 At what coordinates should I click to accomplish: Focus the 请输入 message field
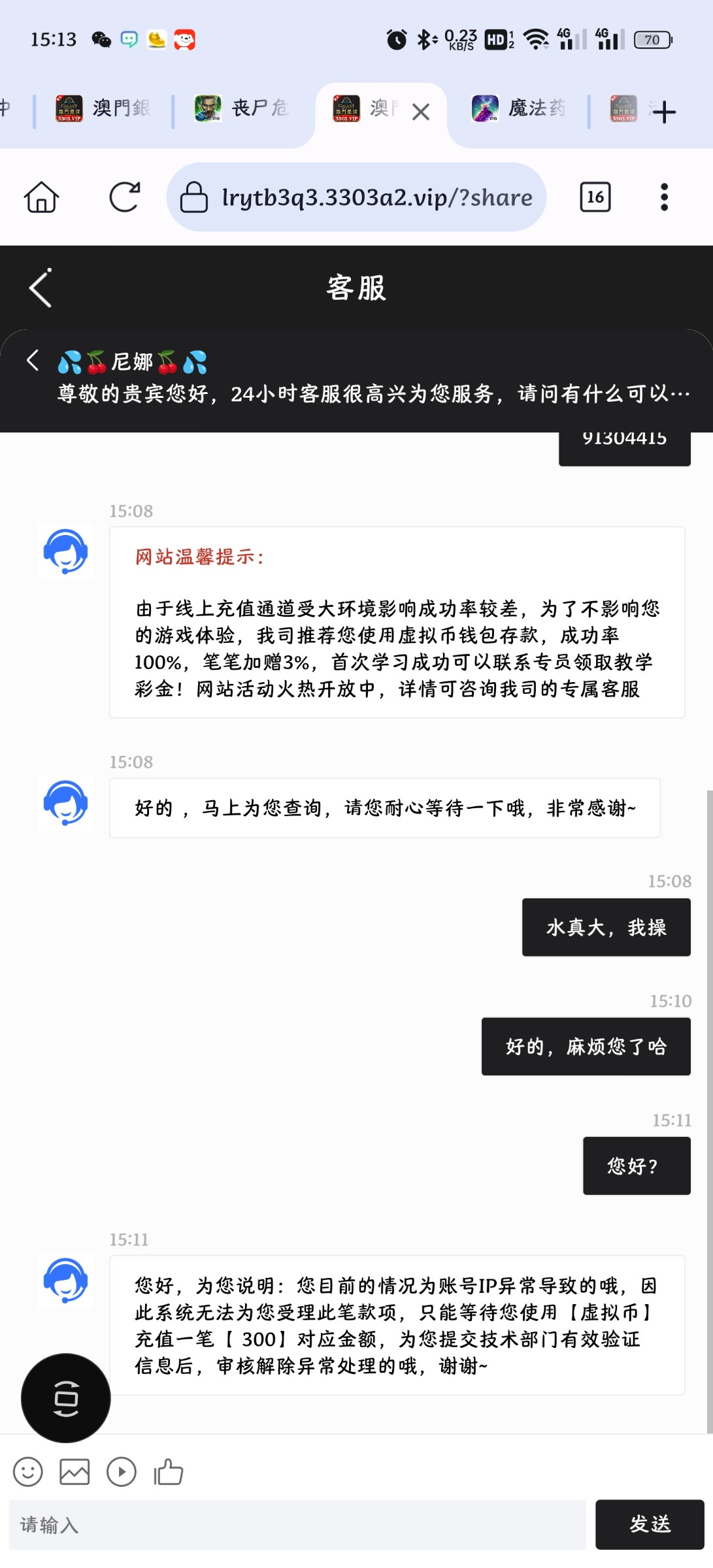point(297,1524)
